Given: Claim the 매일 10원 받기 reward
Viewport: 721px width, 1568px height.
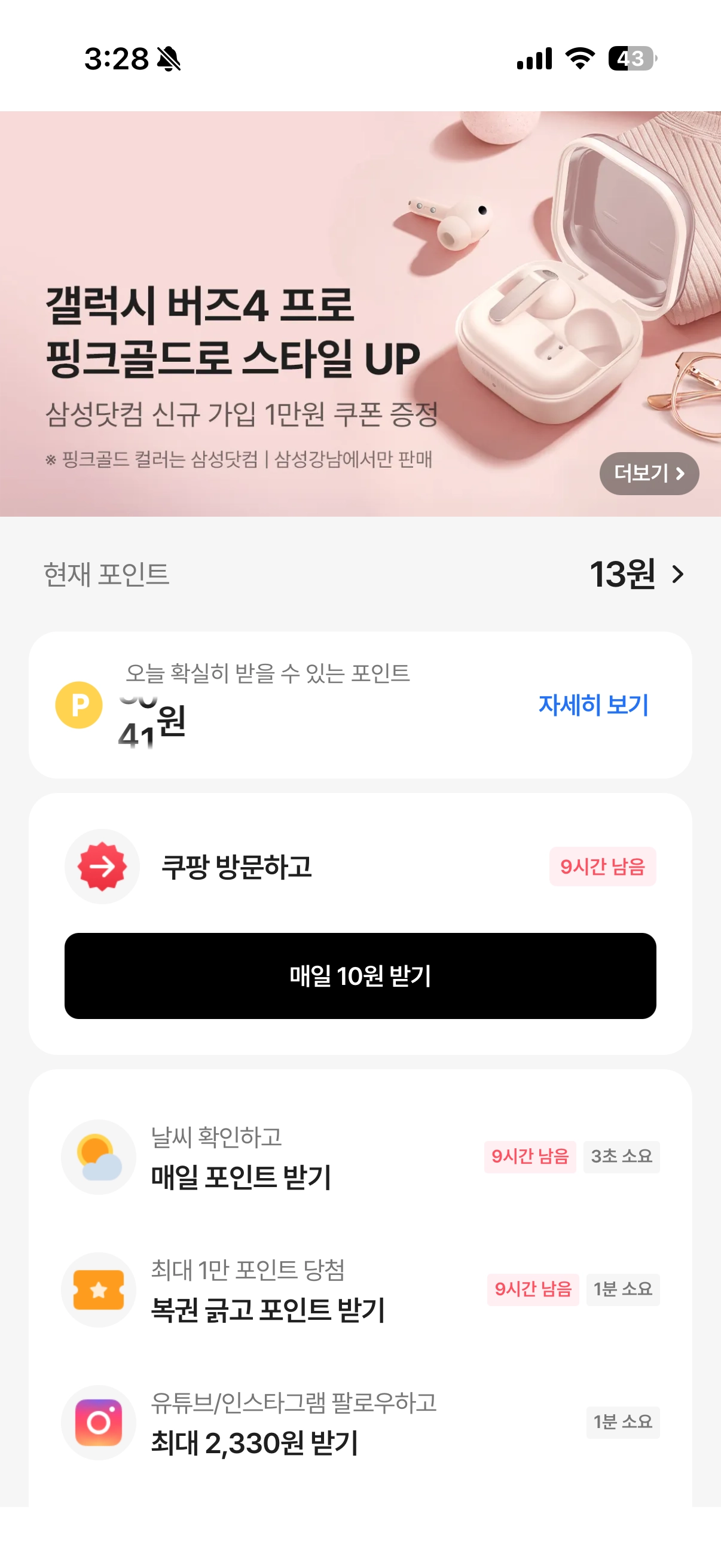Looking at the screenshot, I should point(360,976).
